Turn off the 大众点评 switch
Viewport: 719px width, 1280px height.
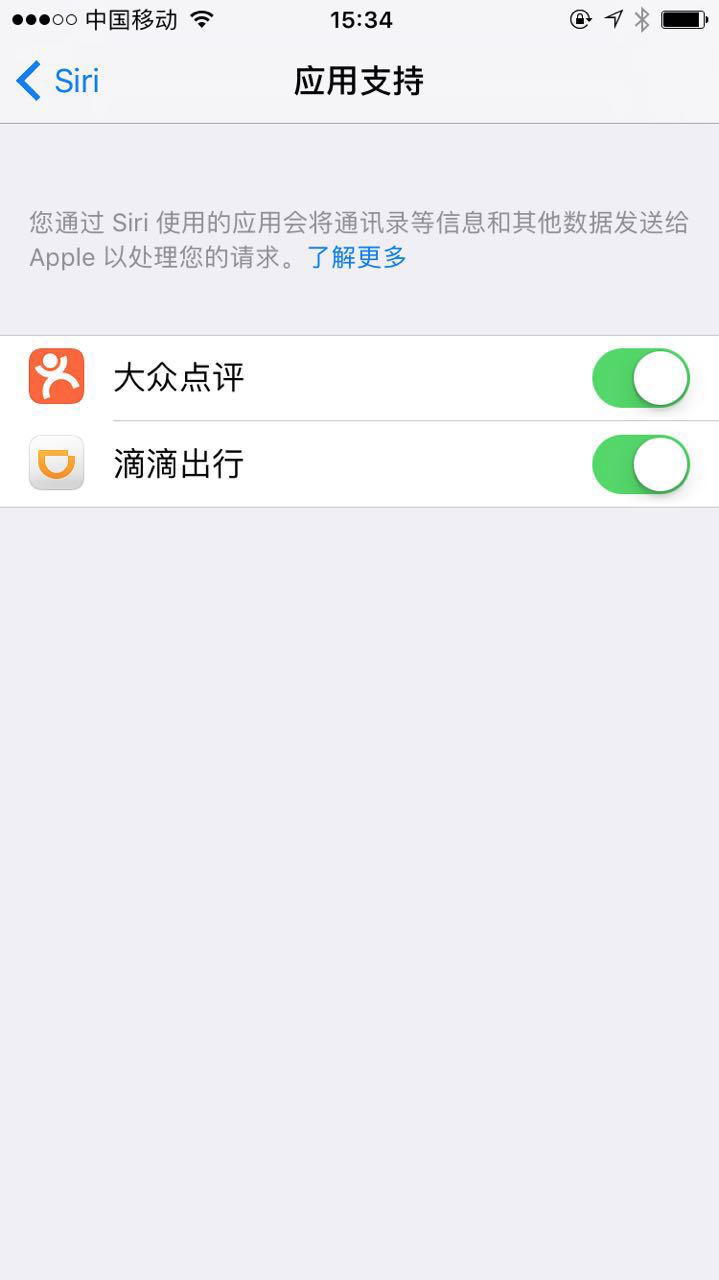pyautogui.click(x=641, y=378)
